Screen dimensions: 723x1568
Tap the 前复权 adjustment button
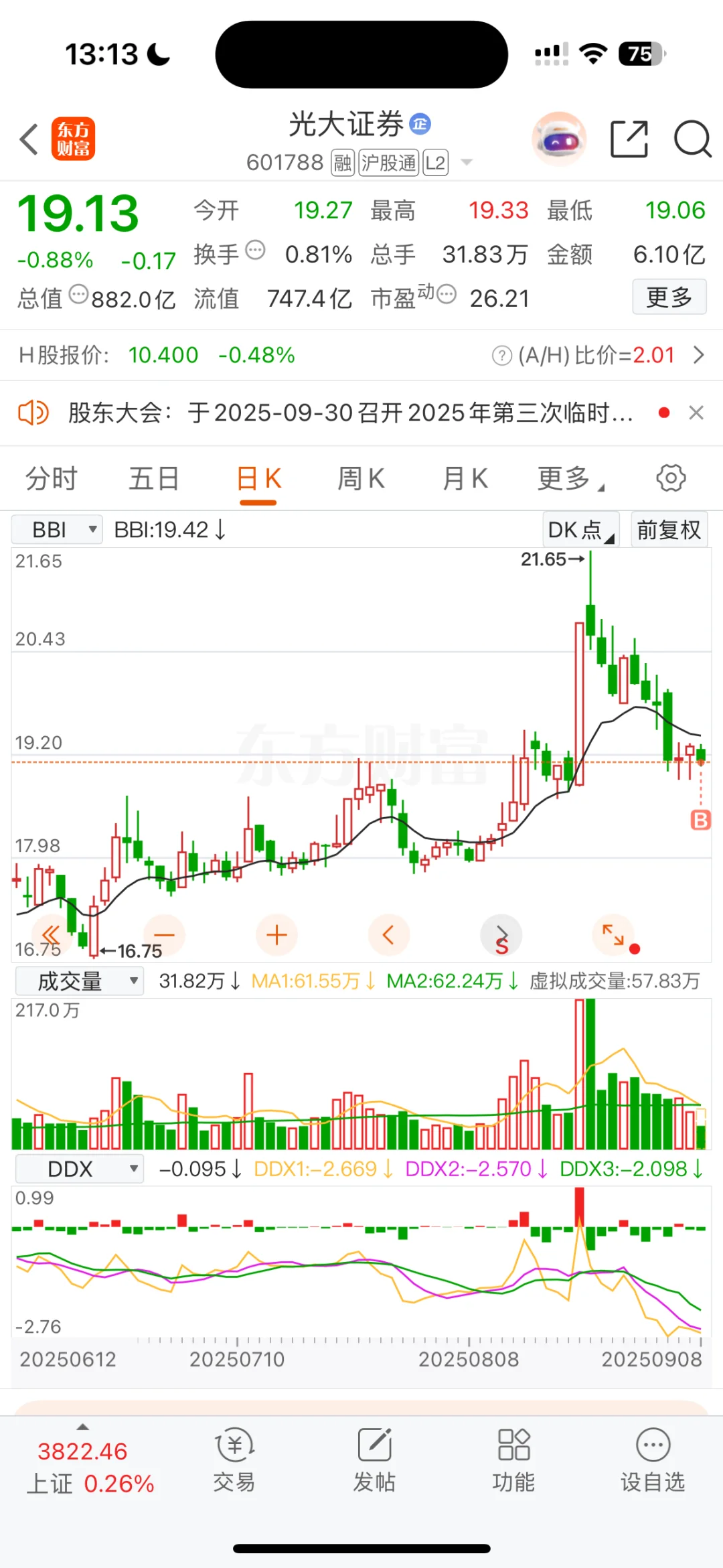click(x=669, y=530)
